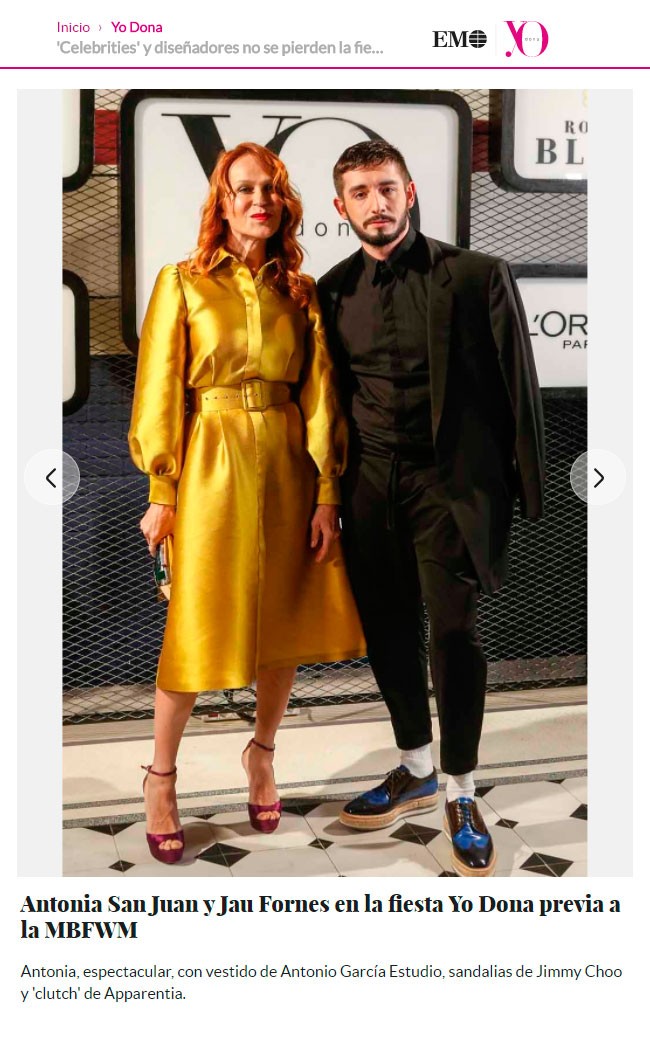
Task: Open the El Mundo logo link
Action: (459, 39)
